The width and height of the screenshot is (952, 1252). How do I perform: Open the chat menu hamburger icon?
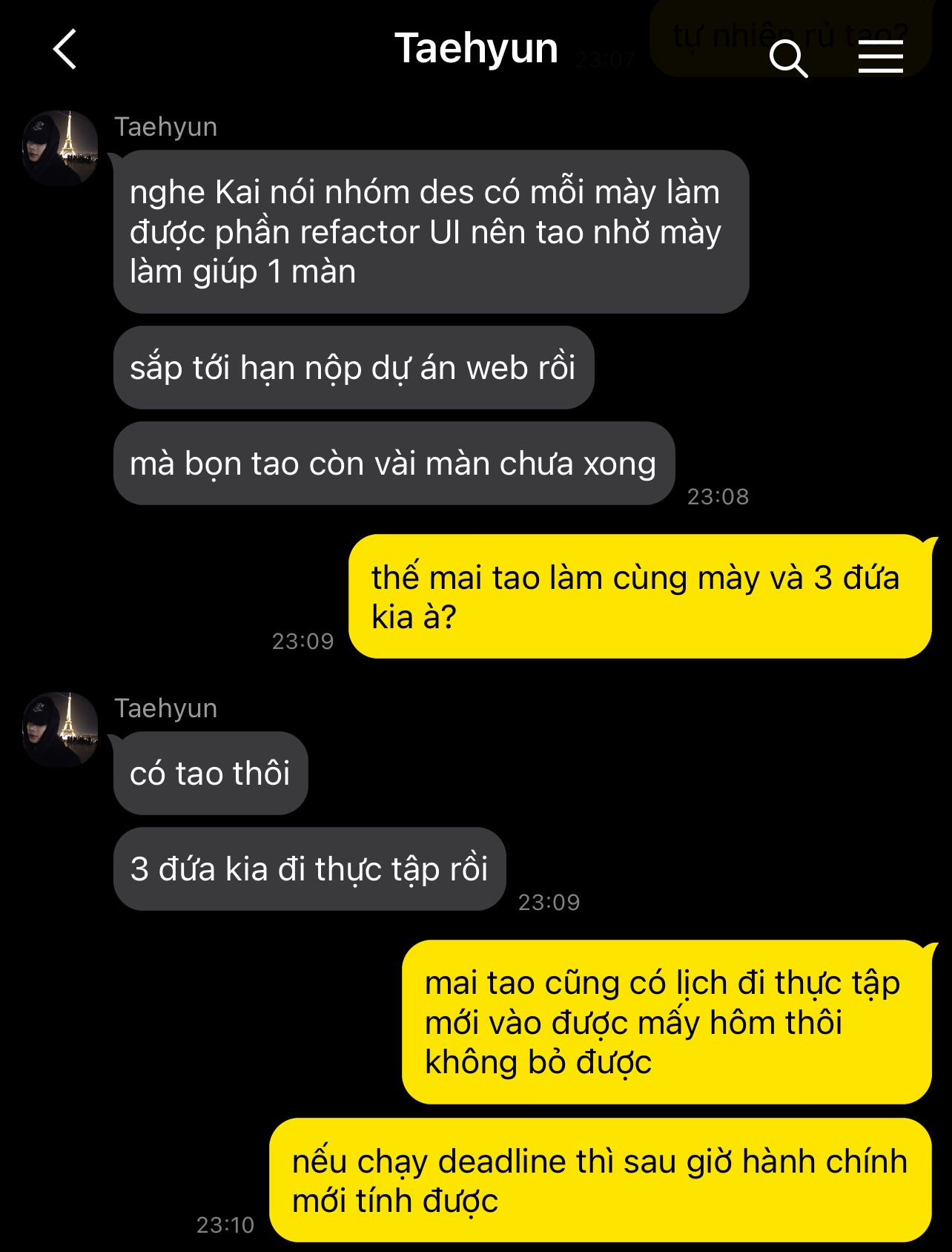click(880, 57)
